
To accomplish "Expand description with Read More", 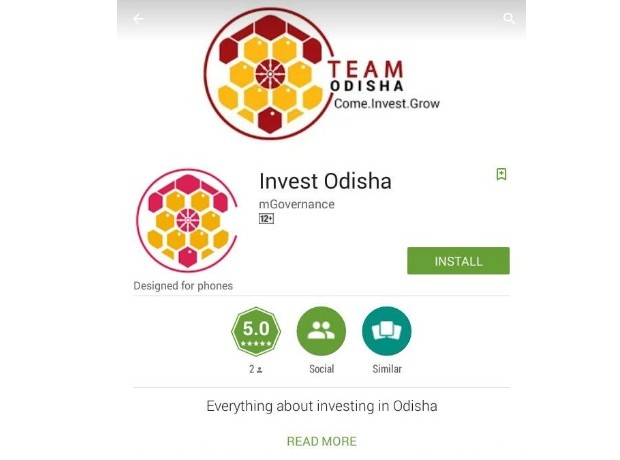I will pos(321,441).
